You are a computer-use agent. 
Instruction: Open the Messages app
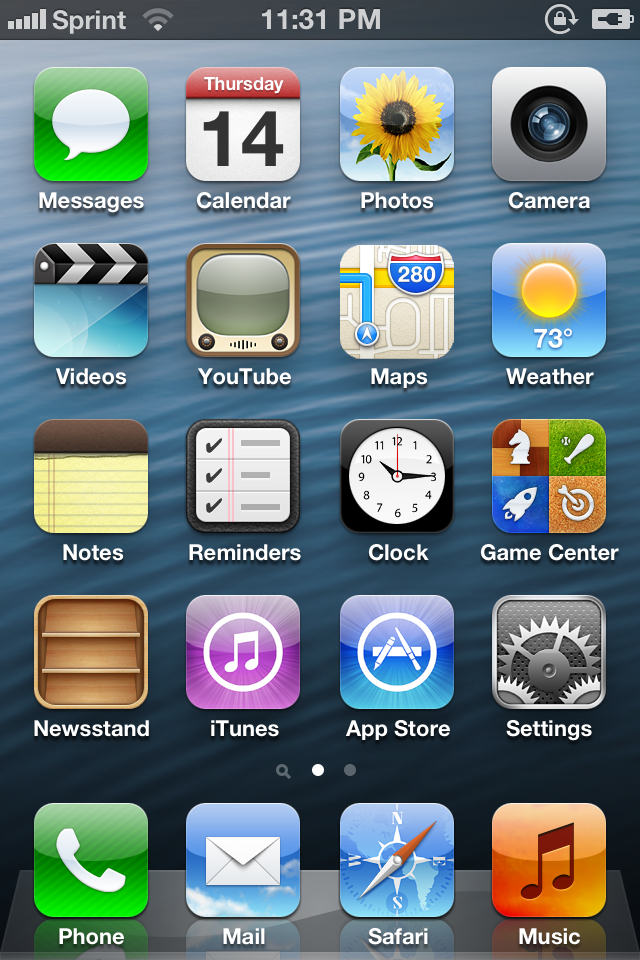click(x=91, y=124)
